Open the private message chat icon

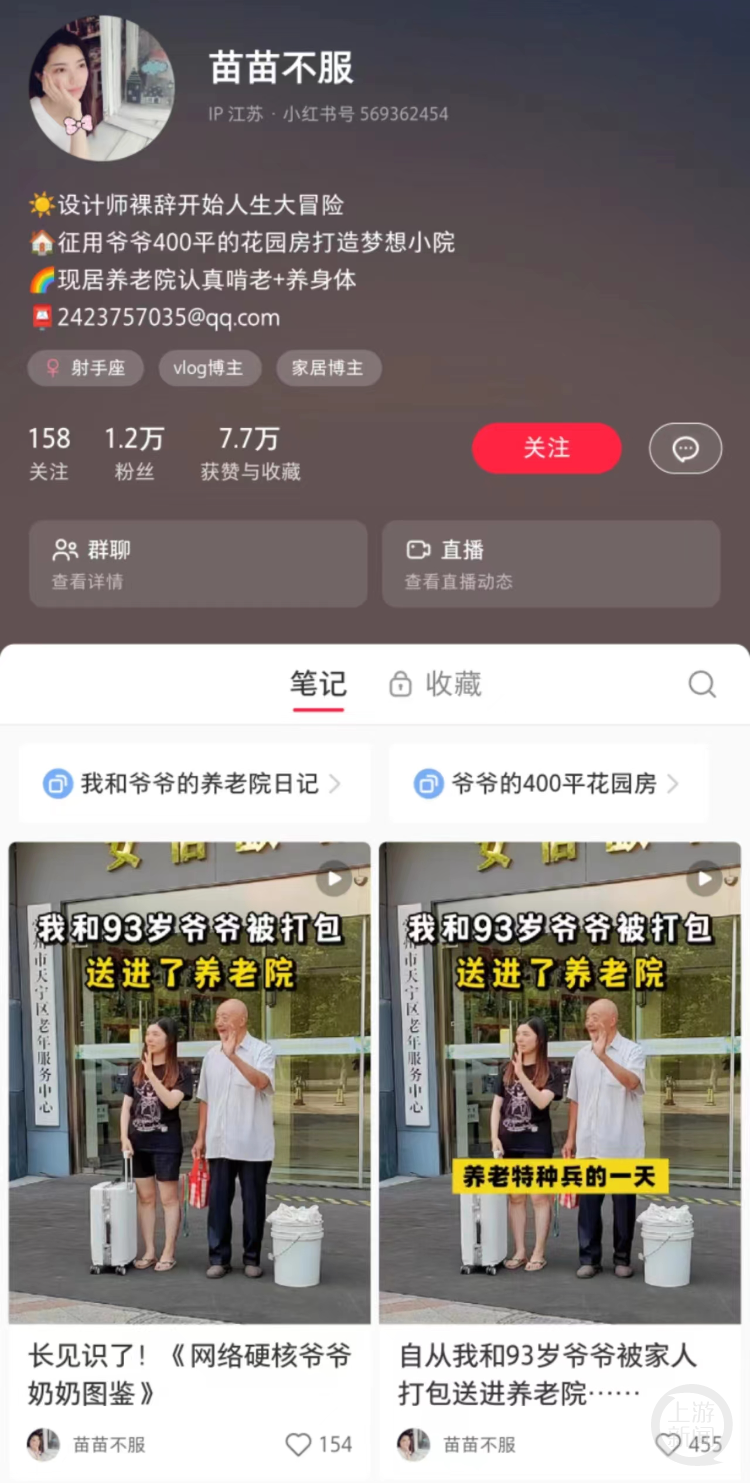(x=685, y=449)
